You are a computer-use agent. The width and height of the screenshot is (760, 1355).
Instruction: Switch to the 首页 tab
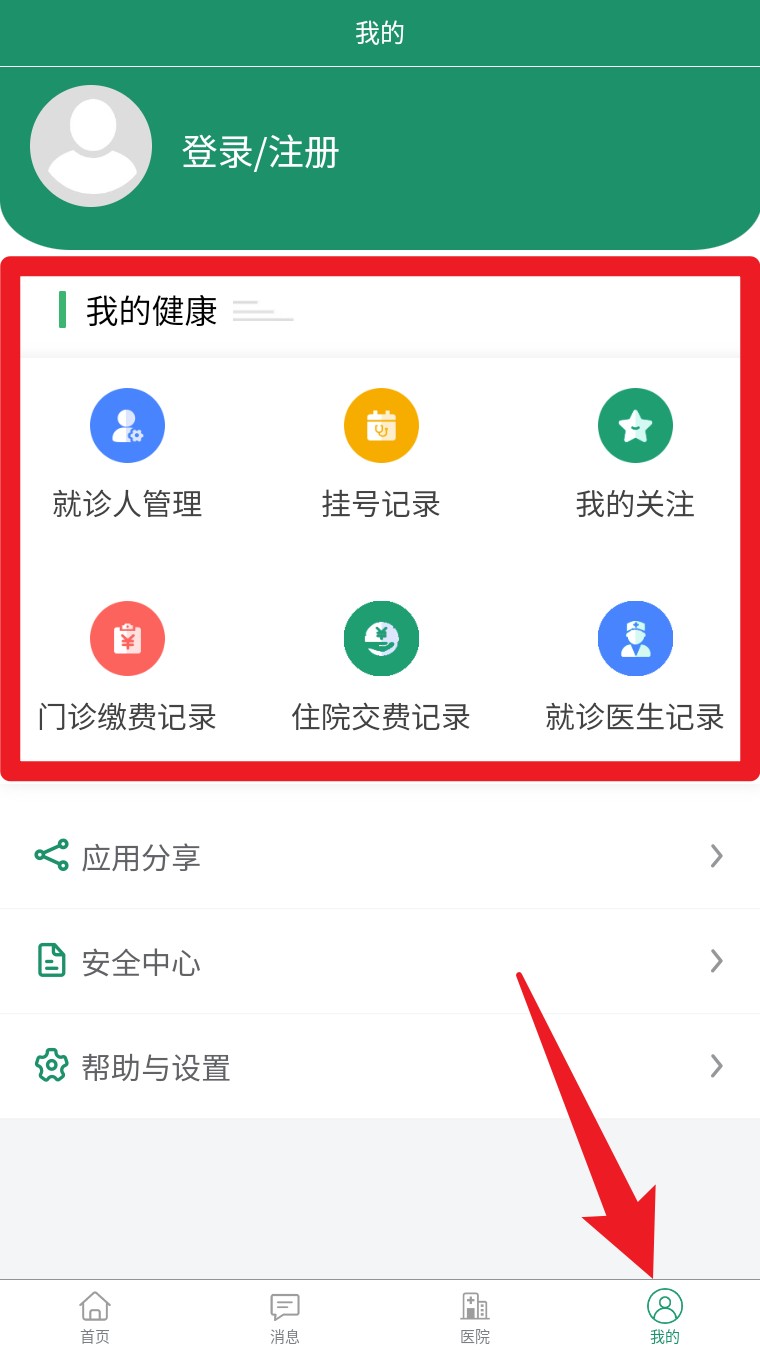tap(95, 1317)
